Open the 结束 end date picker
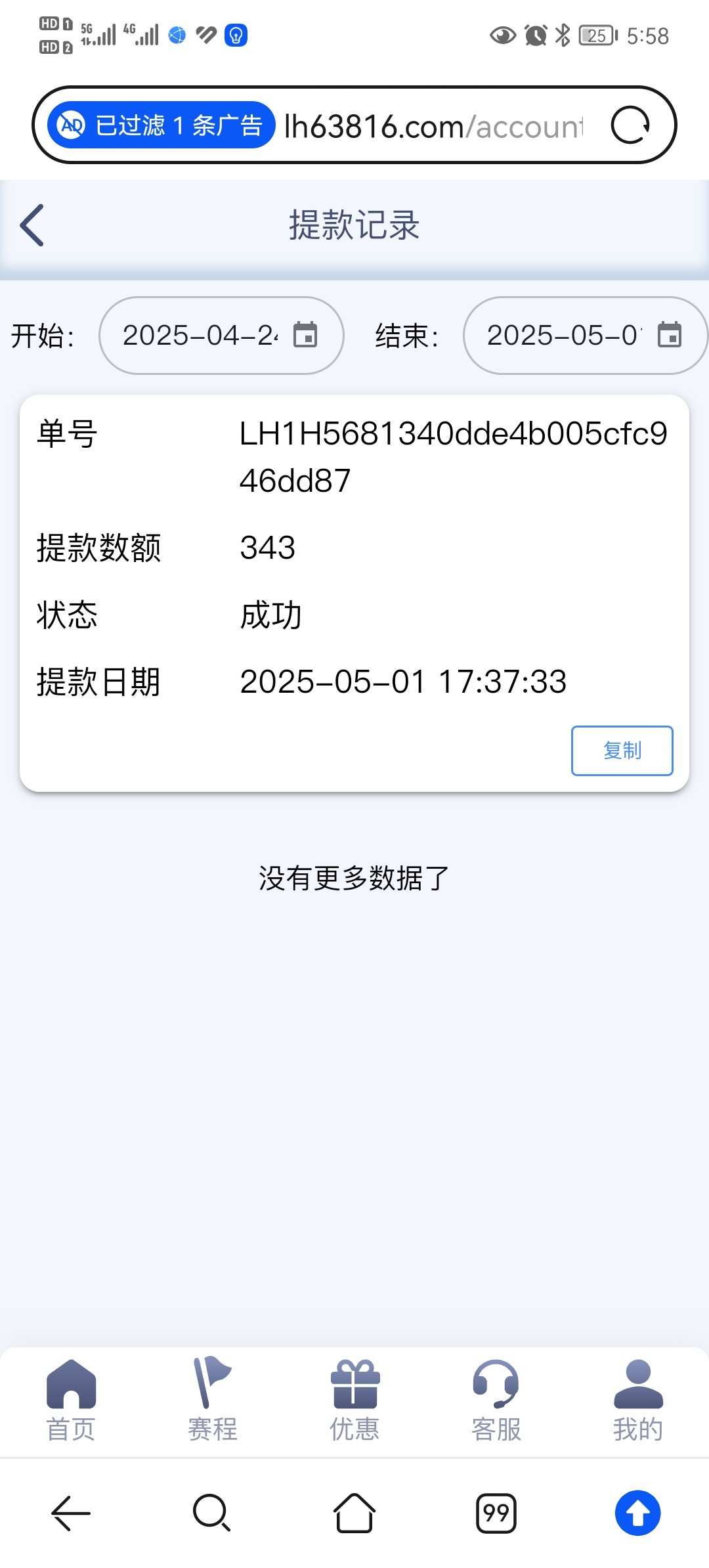The height and width of the screenshot is (1568, 709). click(584, 336)
